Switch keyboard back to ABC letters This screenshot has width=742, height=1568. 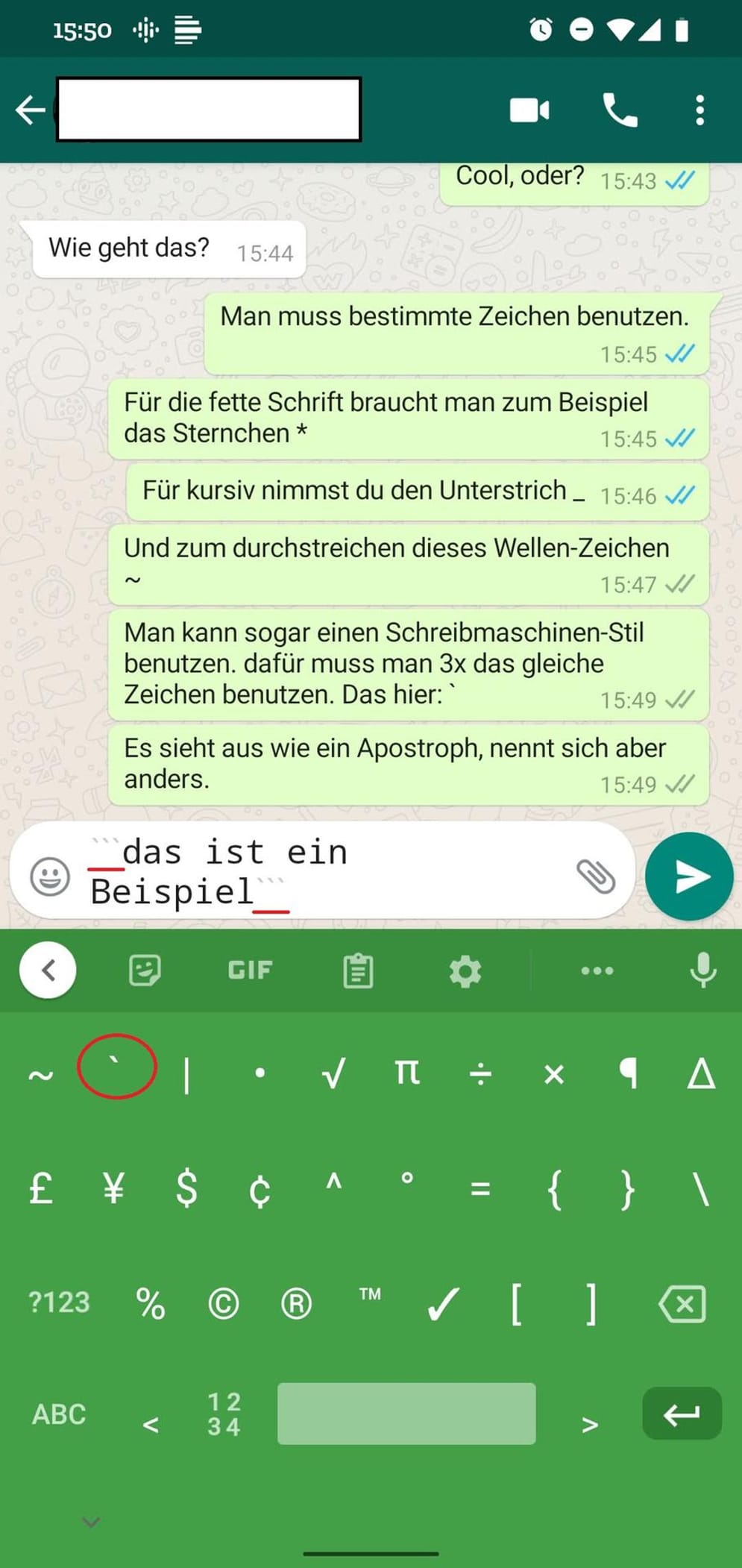59,1414
